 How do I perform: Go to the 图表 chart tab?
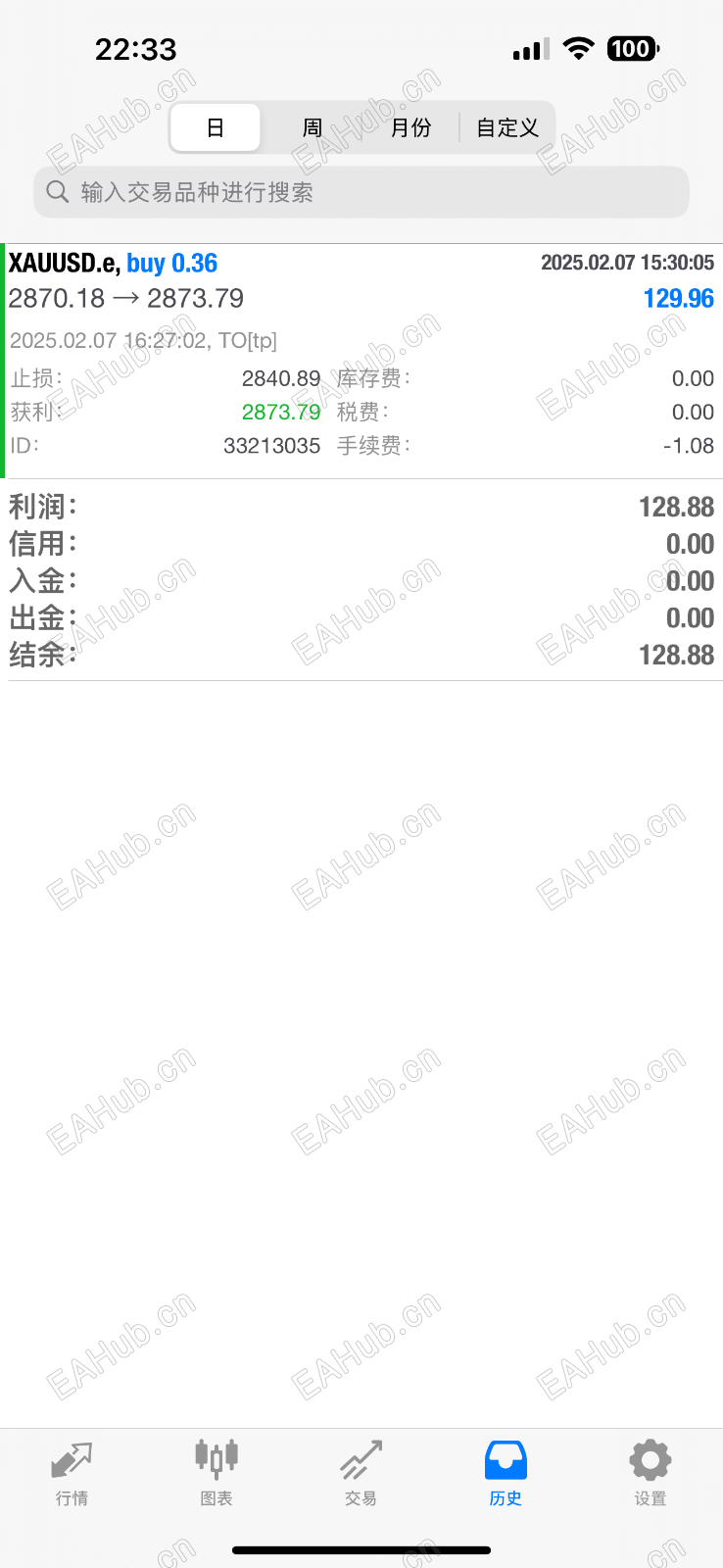tap(217, 1471)
